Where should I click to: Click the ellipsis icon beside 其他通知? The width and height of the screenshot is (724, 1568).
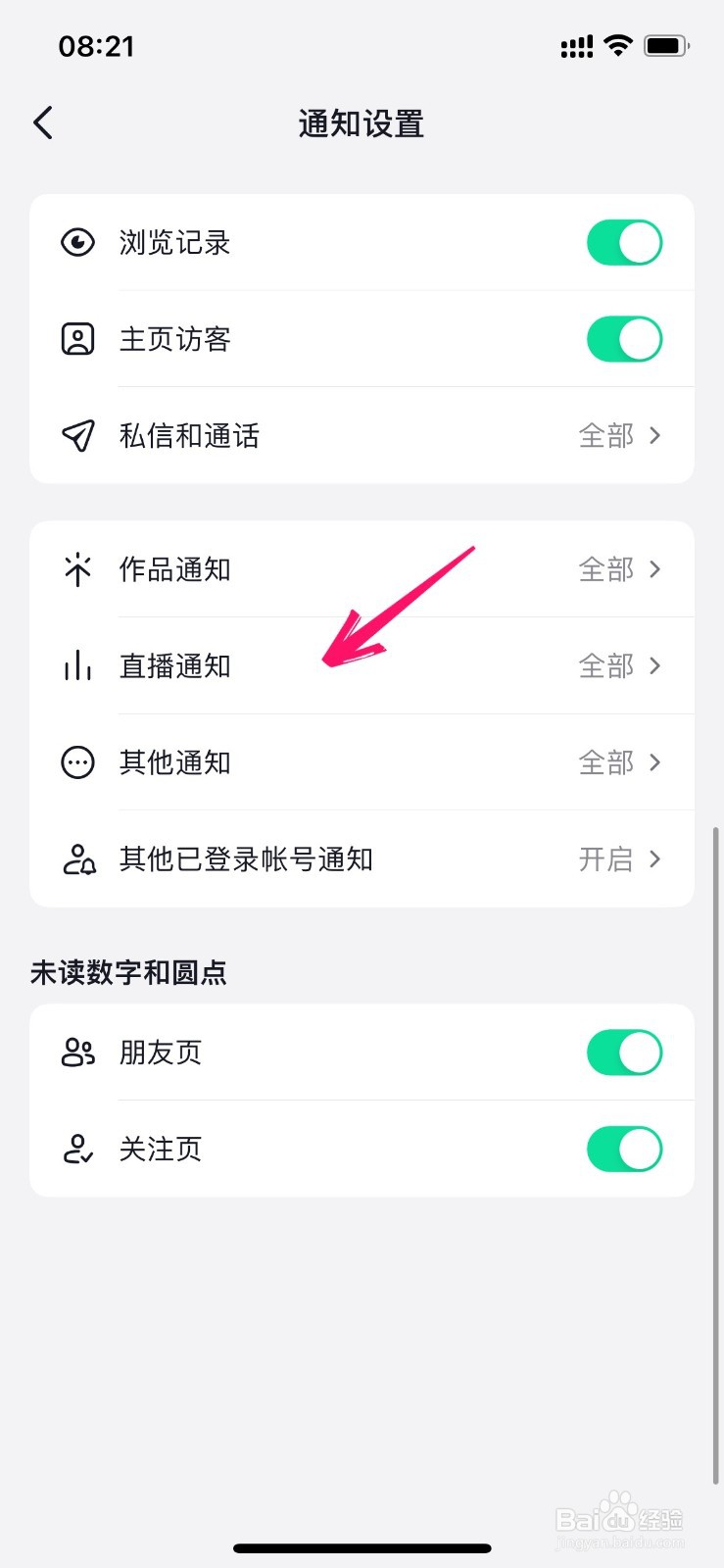coord(77,761)
